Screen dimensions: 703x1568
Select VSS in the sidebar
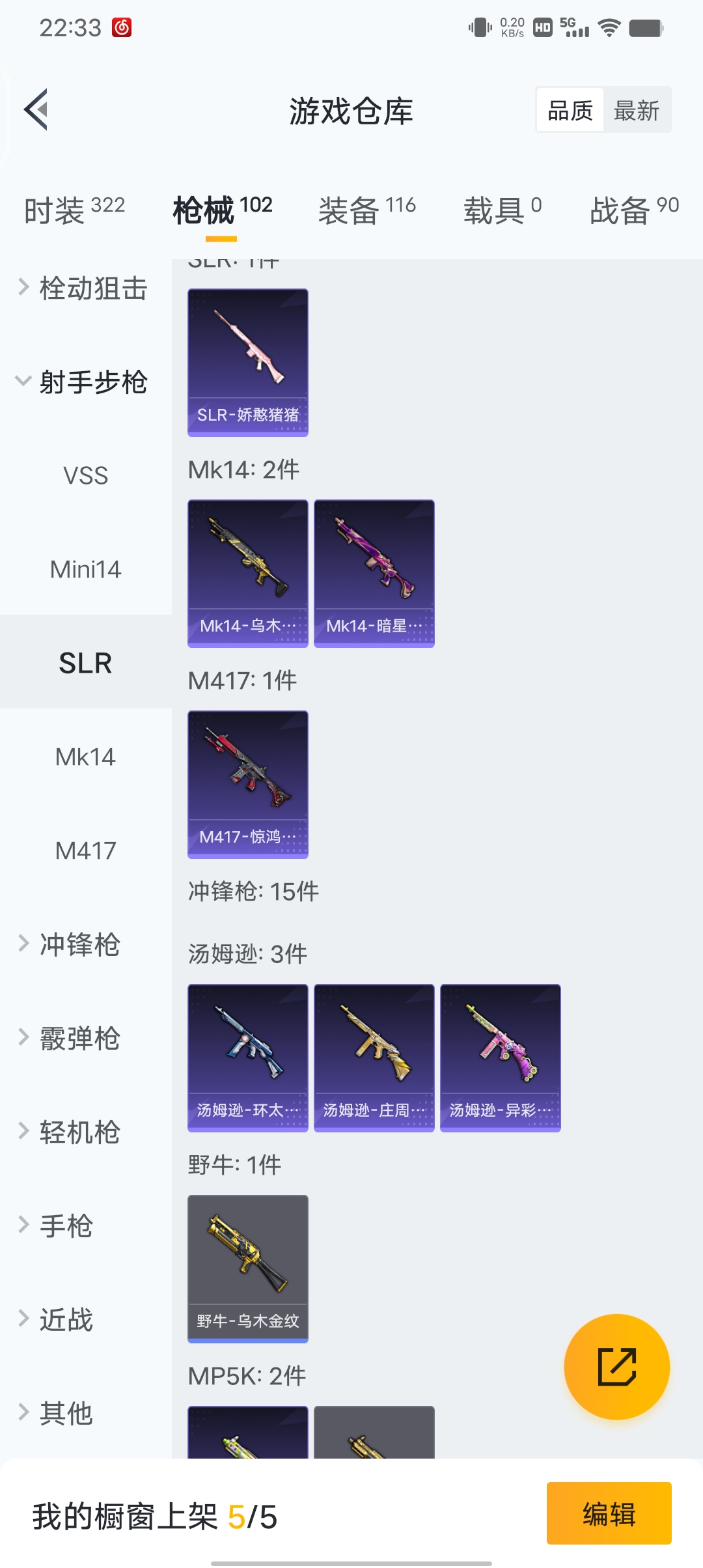pyautogui.click(x=85, y=475)
